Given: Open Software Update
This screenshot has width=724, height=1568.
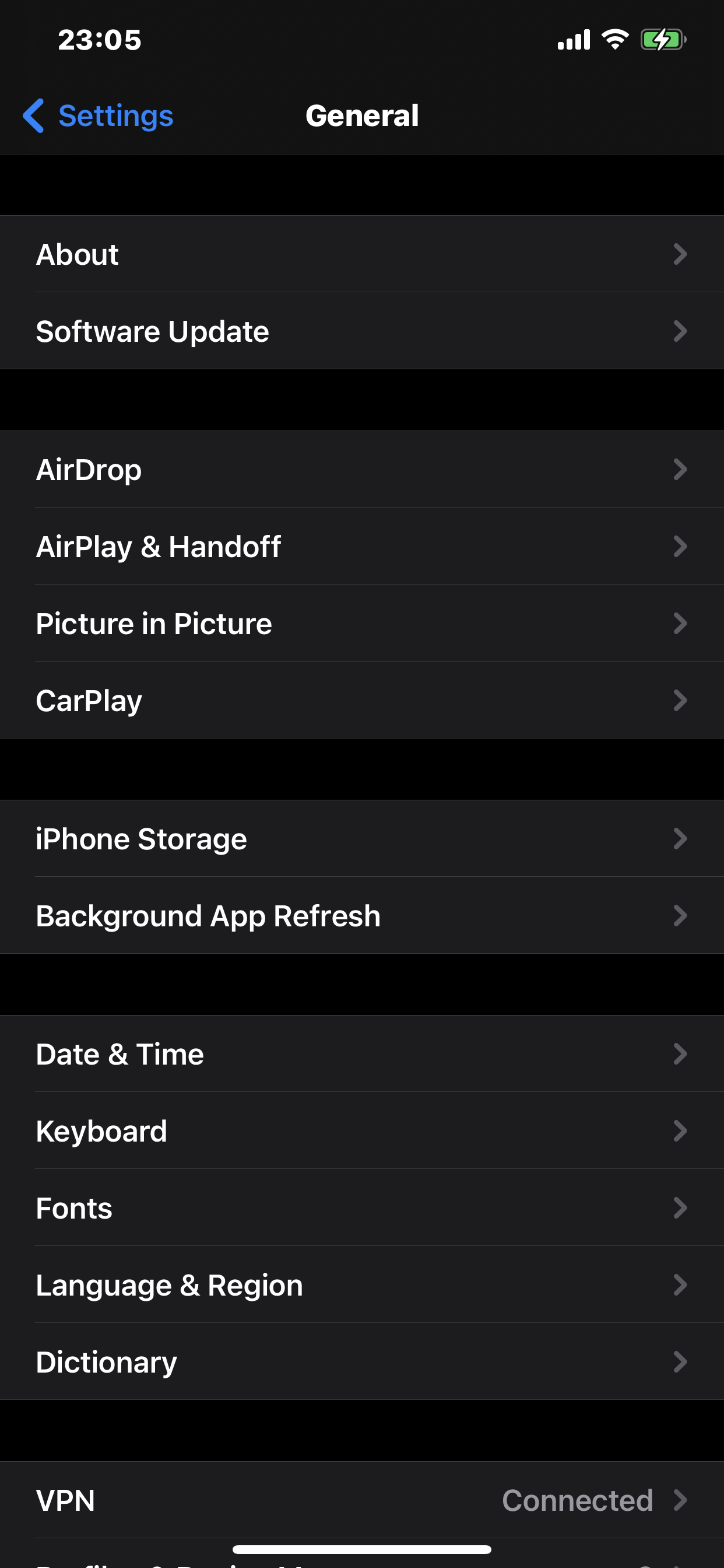Looking at the screenshot, I should point(362,331).
